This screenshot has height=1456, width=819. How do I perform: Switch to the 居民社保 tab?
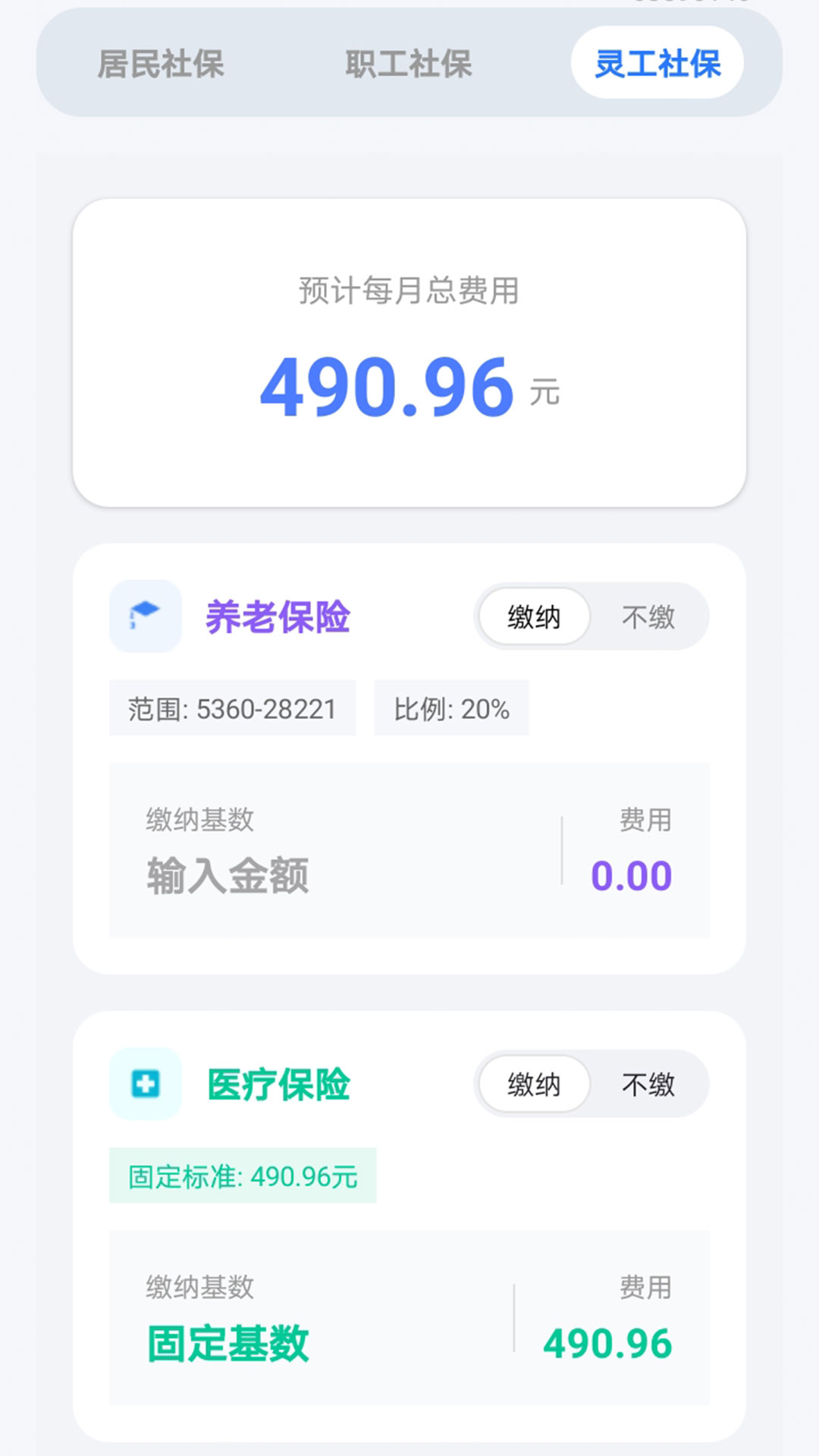162,65
